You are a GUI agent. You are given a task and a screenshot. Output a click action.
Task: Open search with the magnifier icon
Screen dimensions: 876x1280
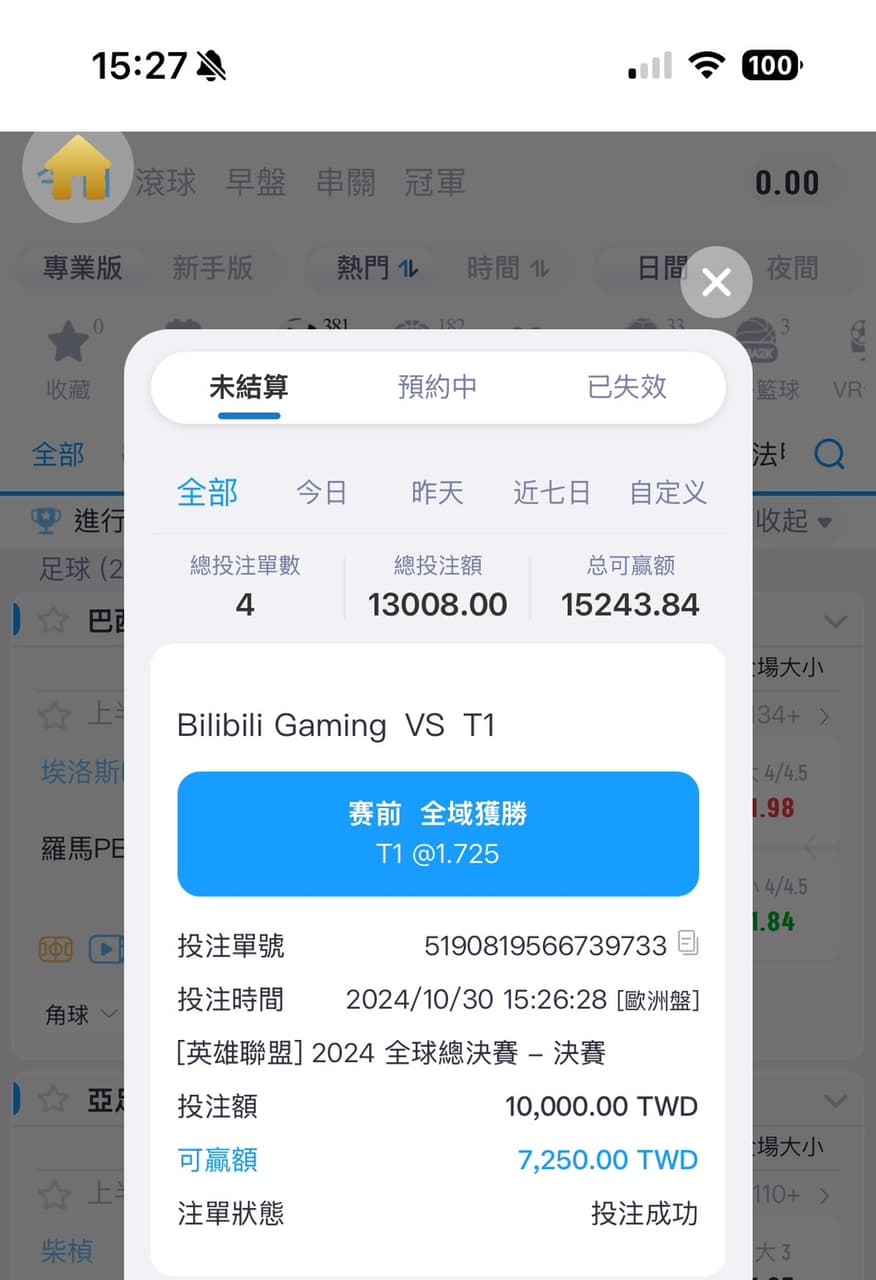click(830, 455)
